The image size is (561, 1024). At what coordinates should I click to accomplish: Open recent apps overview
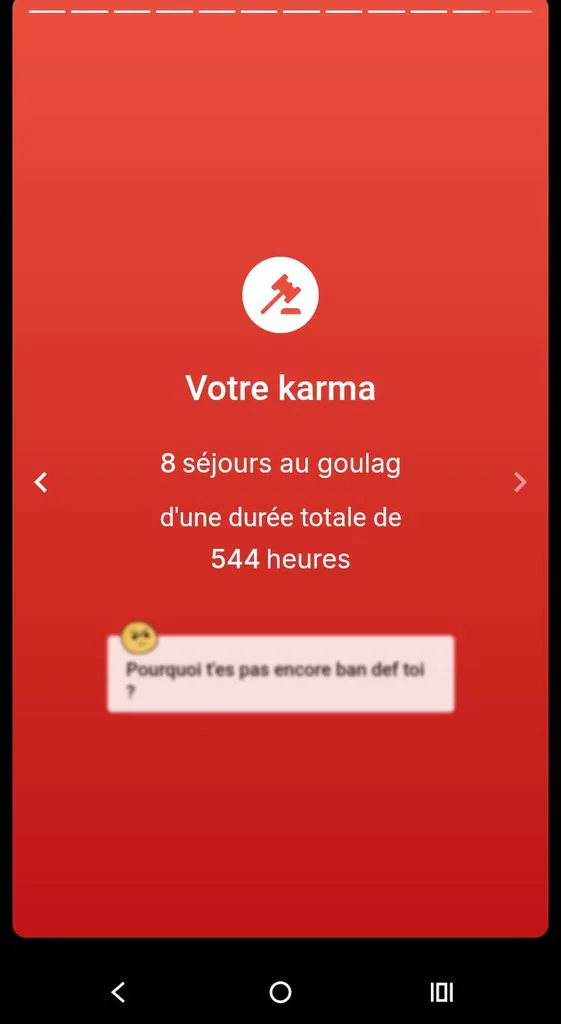tap(441, 992)
